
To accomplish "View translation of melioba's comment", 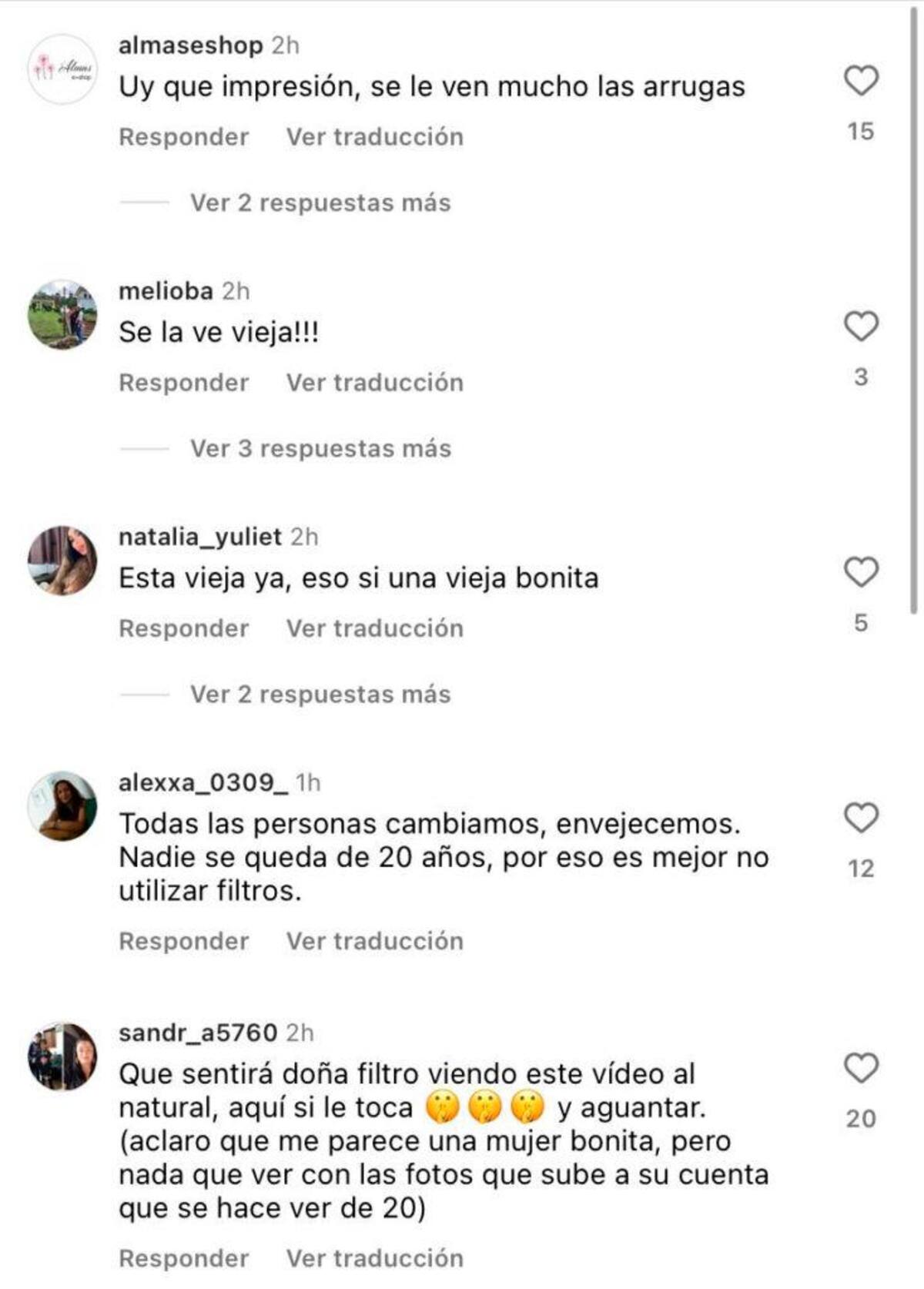I will (375, 383).
